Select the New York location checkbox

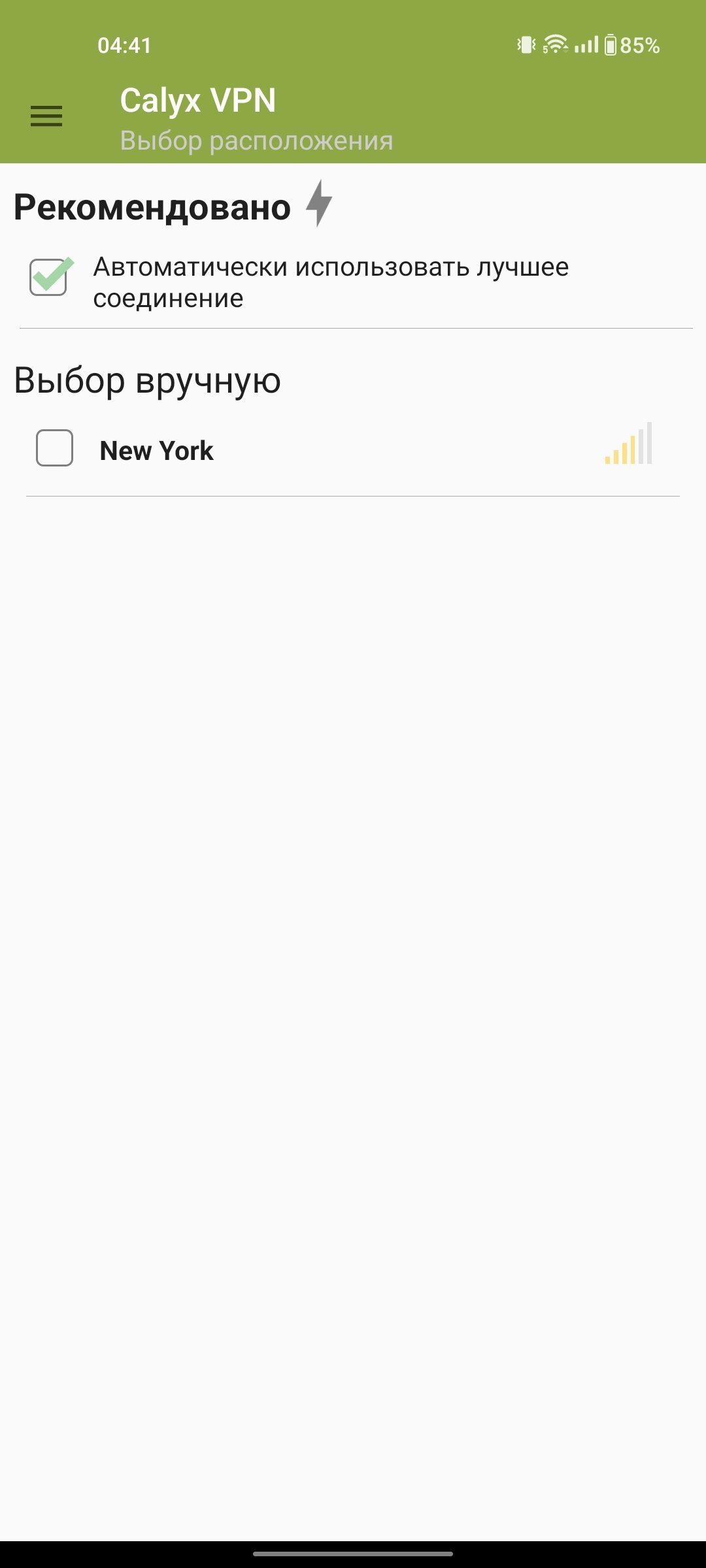click(x=54, y=448)
